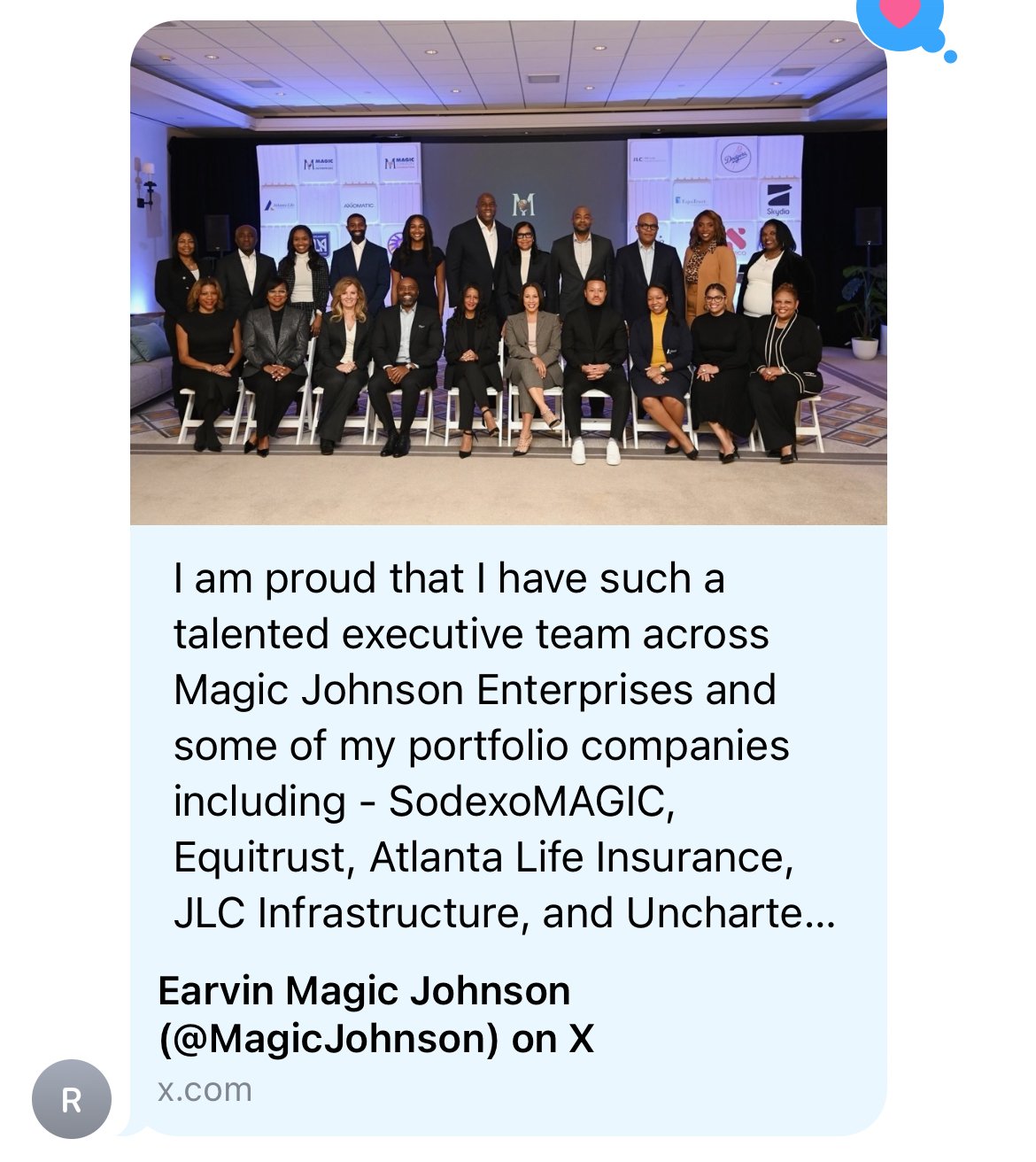Open the R contact avatar
The height and width of the screenshot is (1162, 1036).
72,1099
